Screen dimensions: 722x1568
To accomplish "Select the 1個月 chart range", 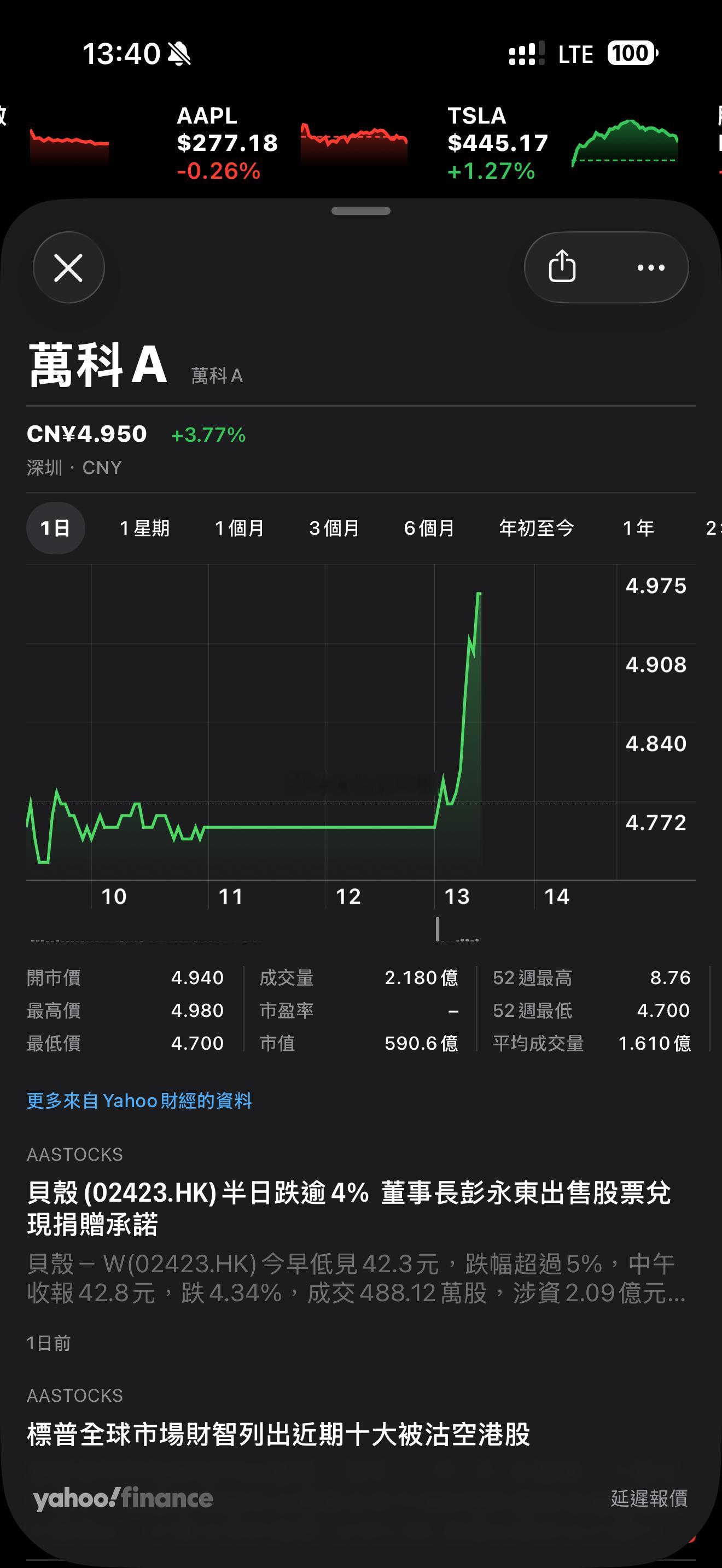I will pos(239,528).
